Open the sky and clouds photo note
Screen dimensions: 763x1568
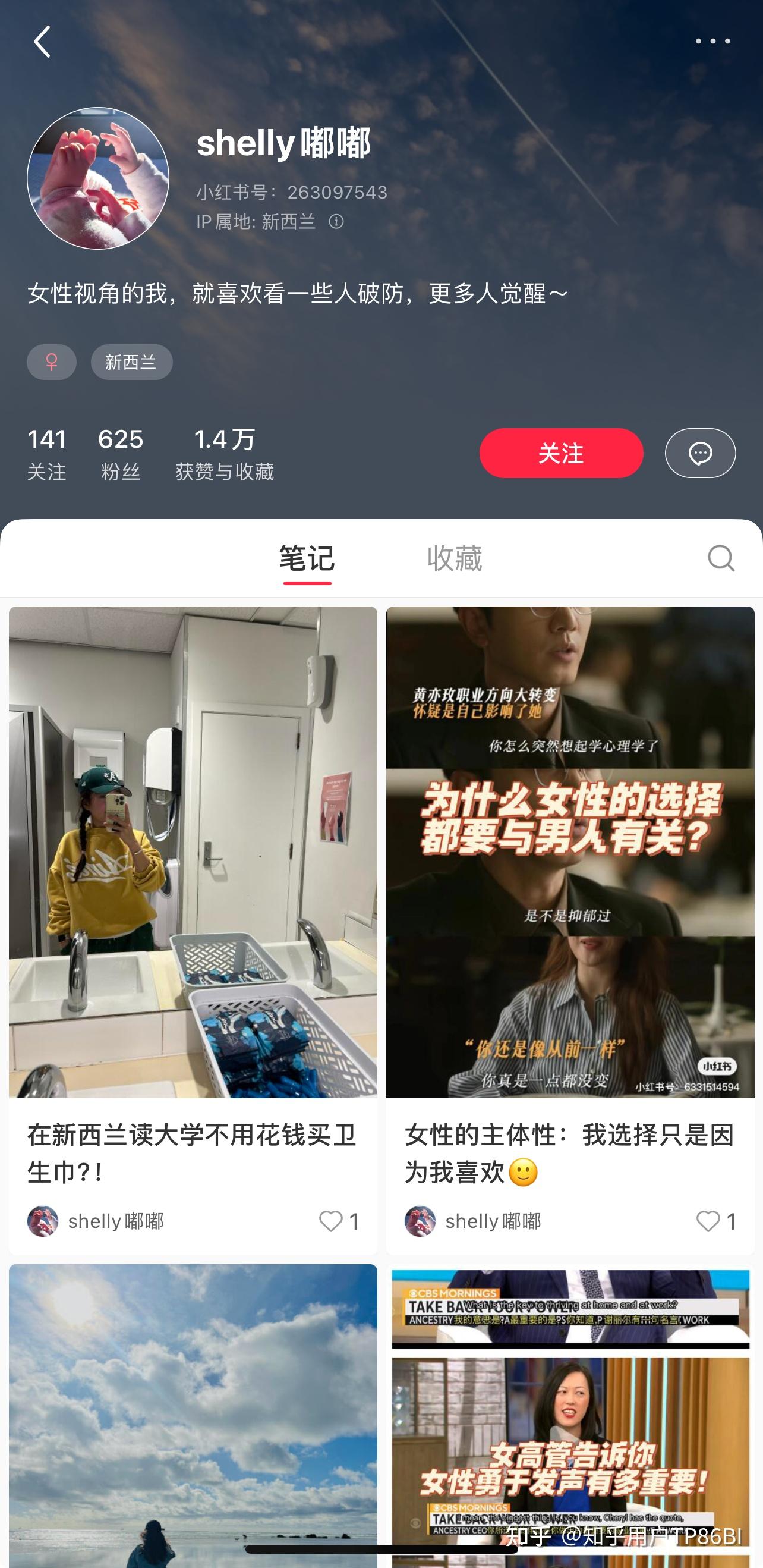tap(193, 1412)
